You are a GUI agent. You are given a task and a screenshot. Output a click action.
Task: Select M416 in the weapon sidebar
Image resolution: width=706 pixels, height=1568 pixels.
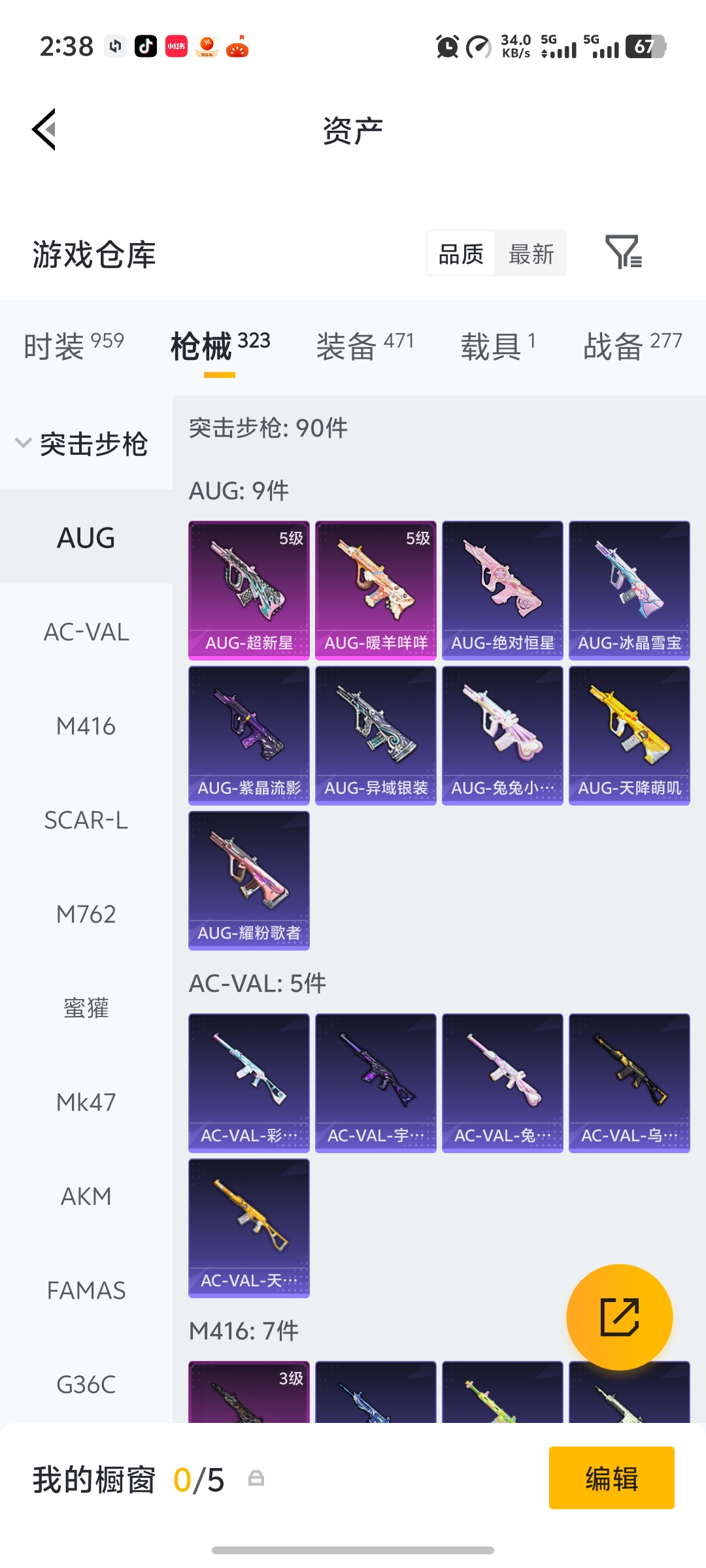click(86, 726)
